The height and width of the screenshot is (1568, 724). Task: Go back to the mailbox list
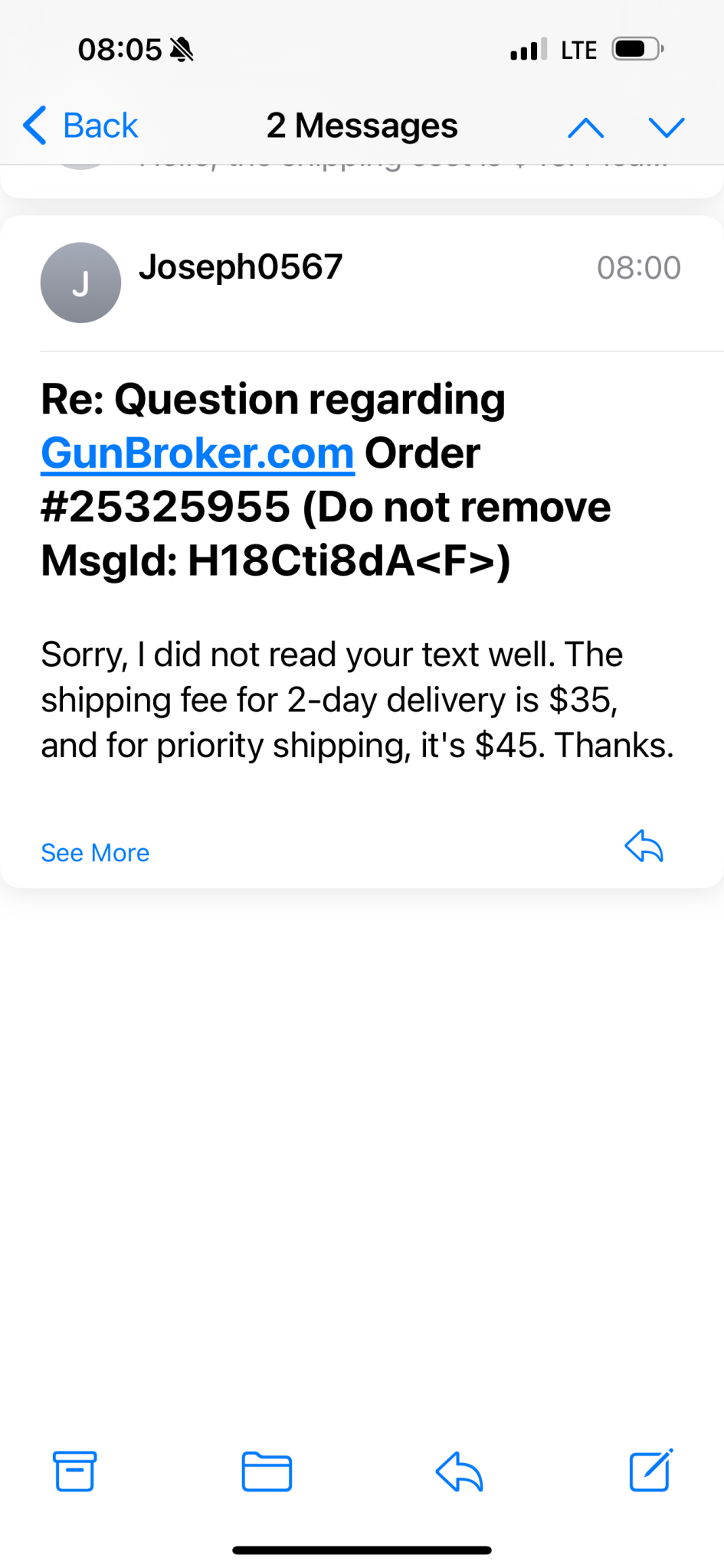coord(81,126)
